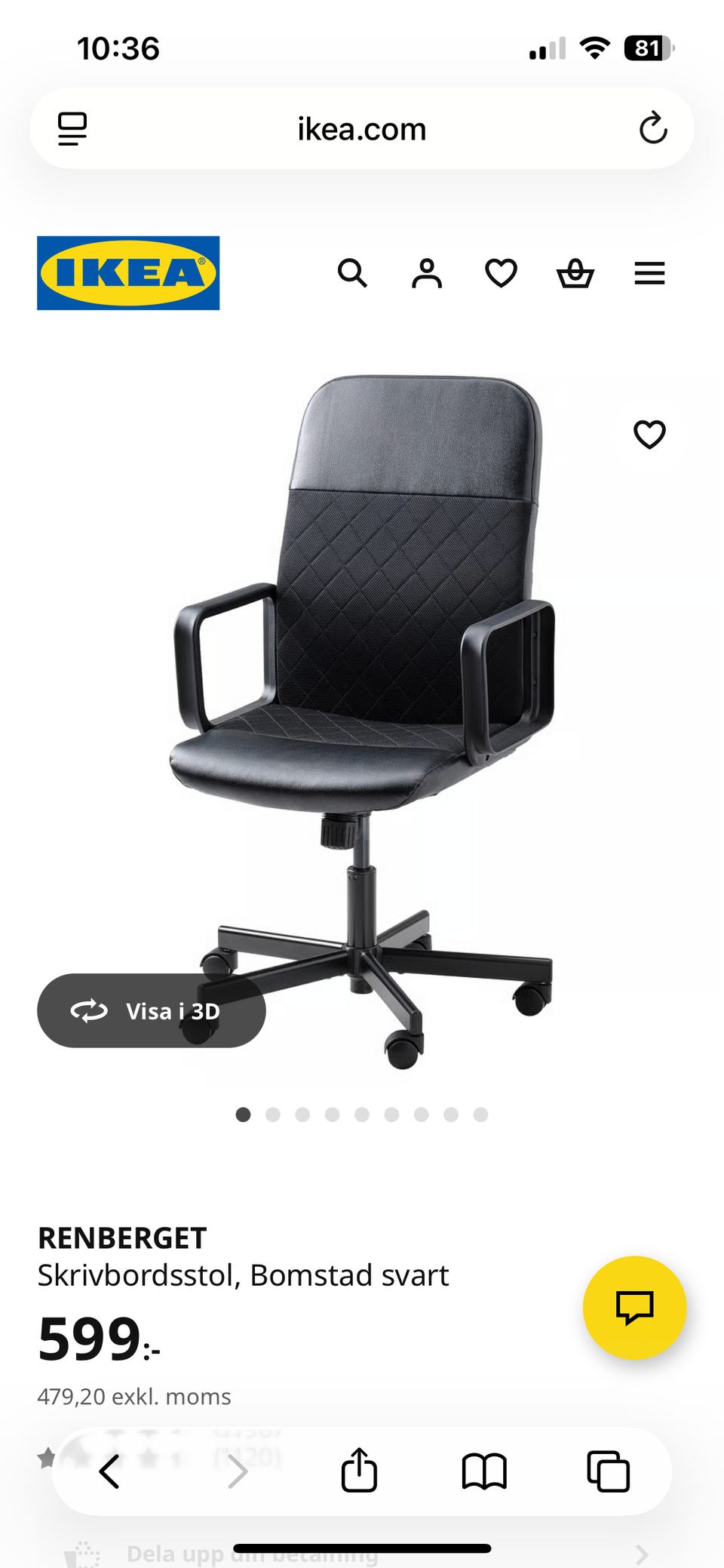Screen dimensions: 724x1568
Task: View the RENBERGET chair product image
Action: point(362,717)
